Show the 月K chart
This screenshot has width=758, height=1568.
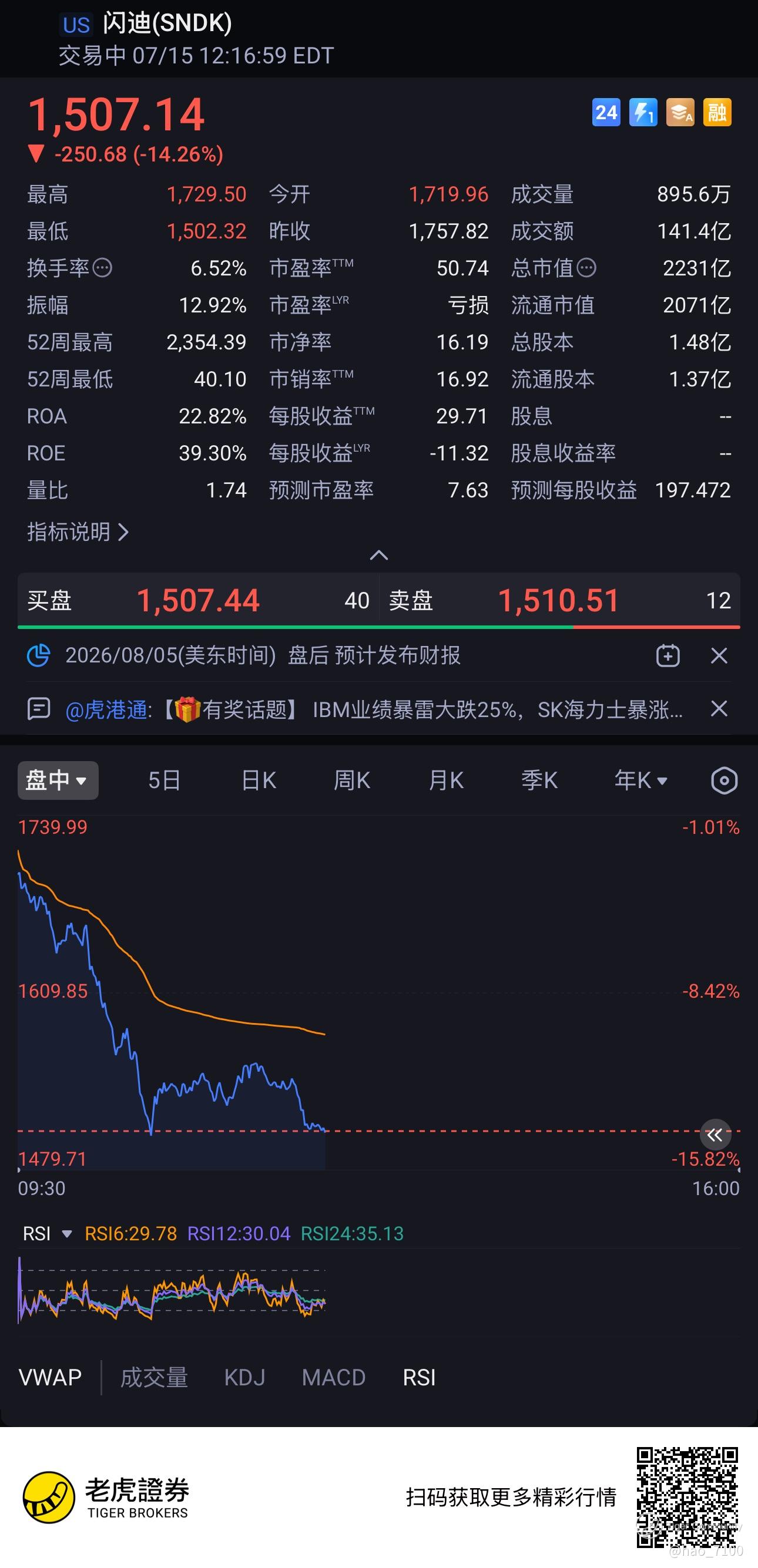[445, 780]
